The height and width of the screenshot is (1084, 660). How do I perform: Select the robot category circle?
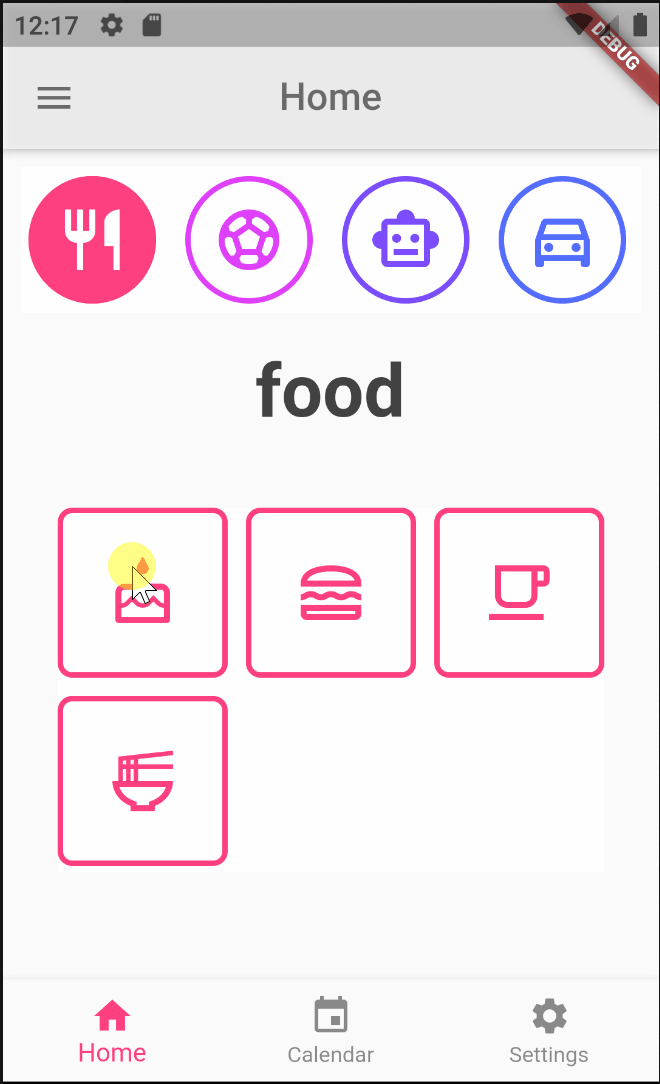pyautogui.click(x=405, y=240)
